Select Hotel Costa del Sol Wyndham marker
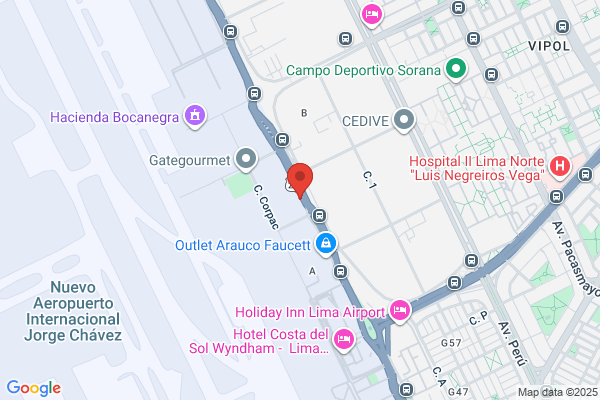This screenshot has width=600, height=400. (x=343, y=341)
